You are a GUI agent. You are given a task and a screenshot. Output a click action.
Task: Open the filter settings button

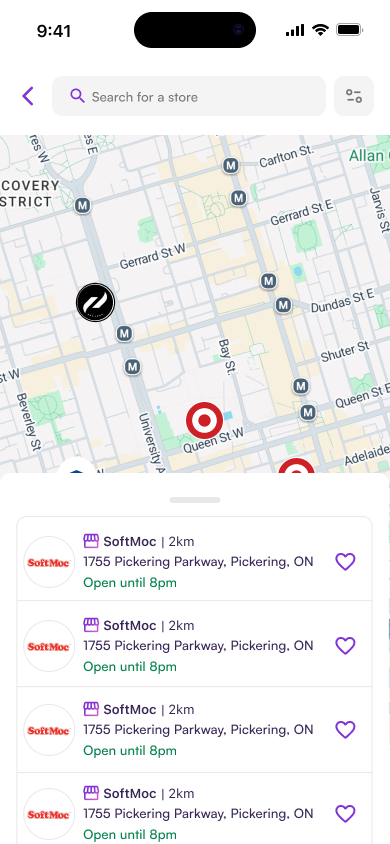[354, 96]
